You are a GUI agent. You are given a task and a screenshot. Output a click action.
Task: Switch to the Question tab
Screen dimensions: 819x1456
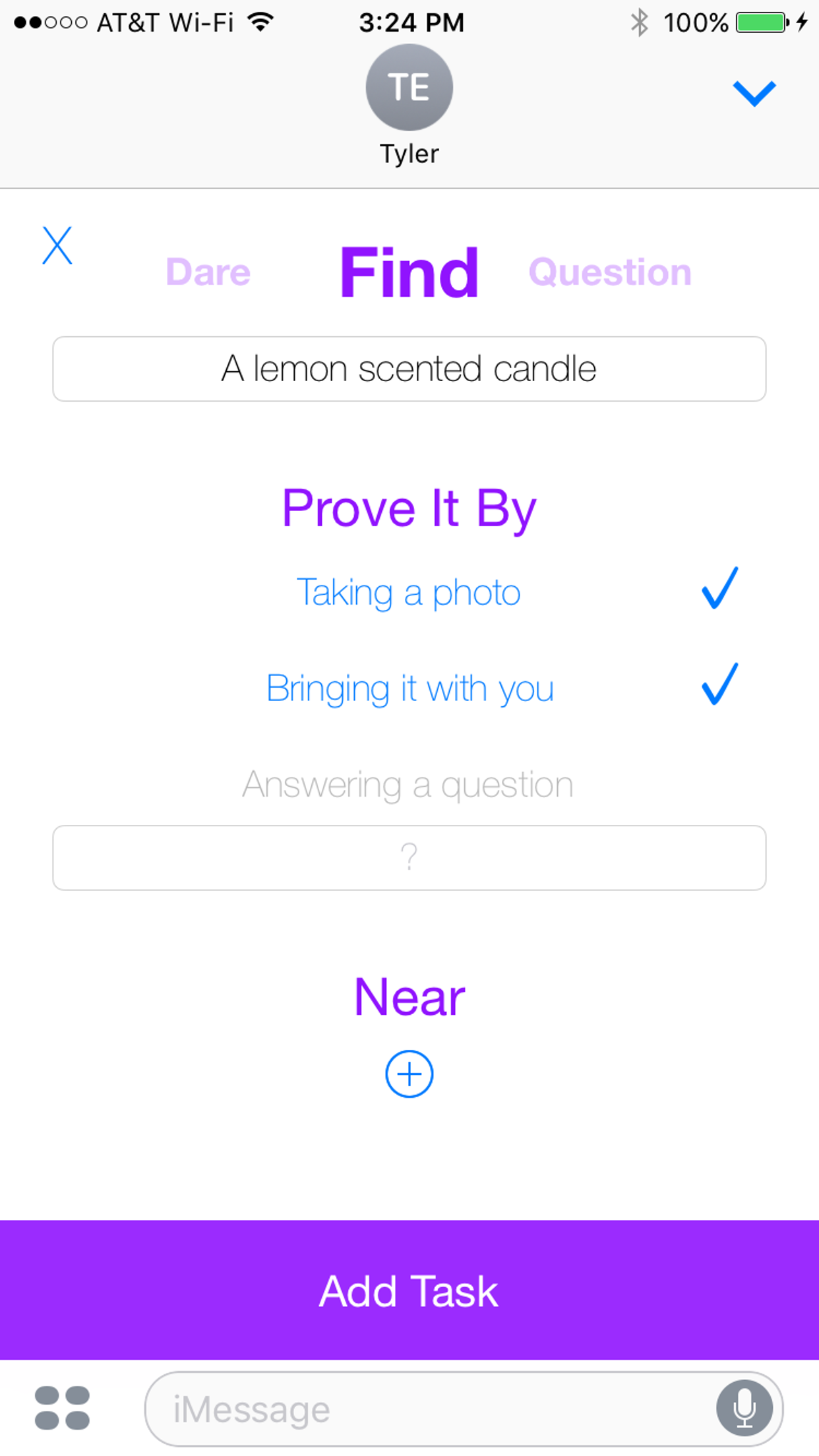[609, 272]
